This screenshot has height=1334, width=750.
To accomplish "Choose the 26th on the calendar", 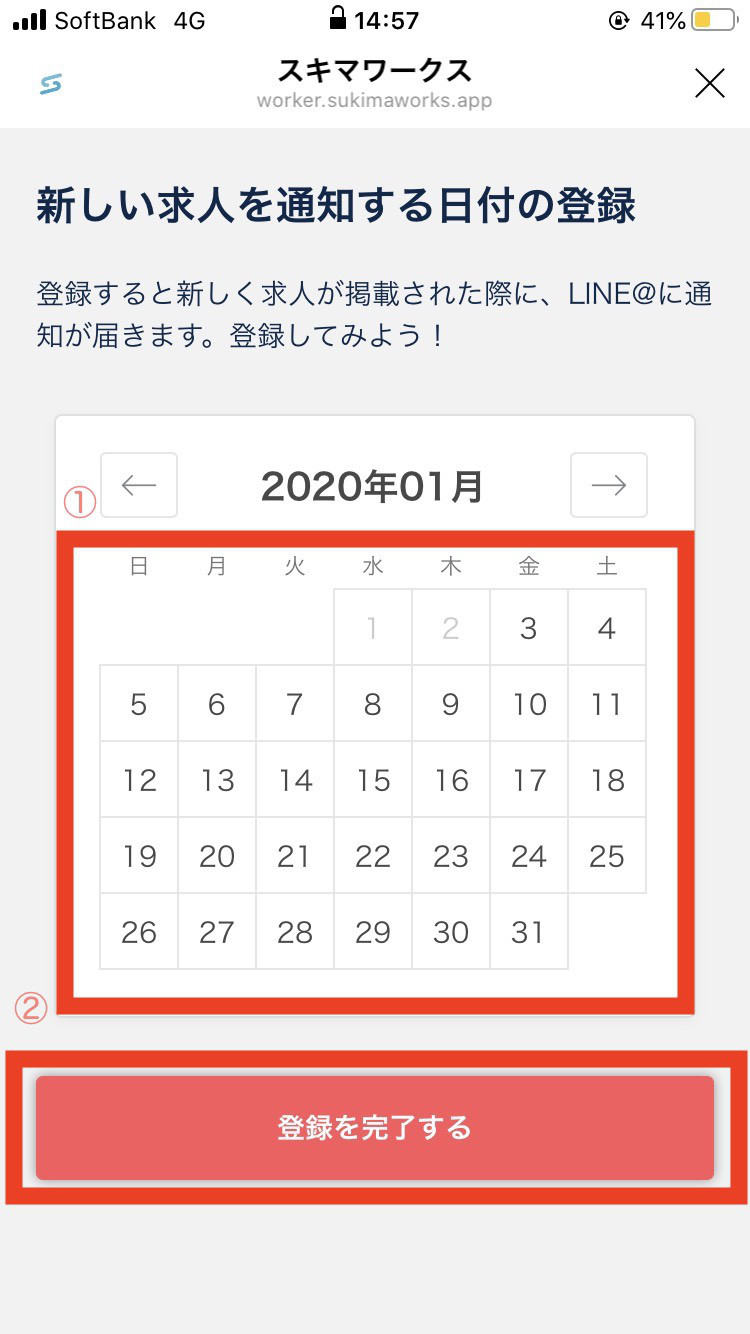I will (x=139, y=932).
